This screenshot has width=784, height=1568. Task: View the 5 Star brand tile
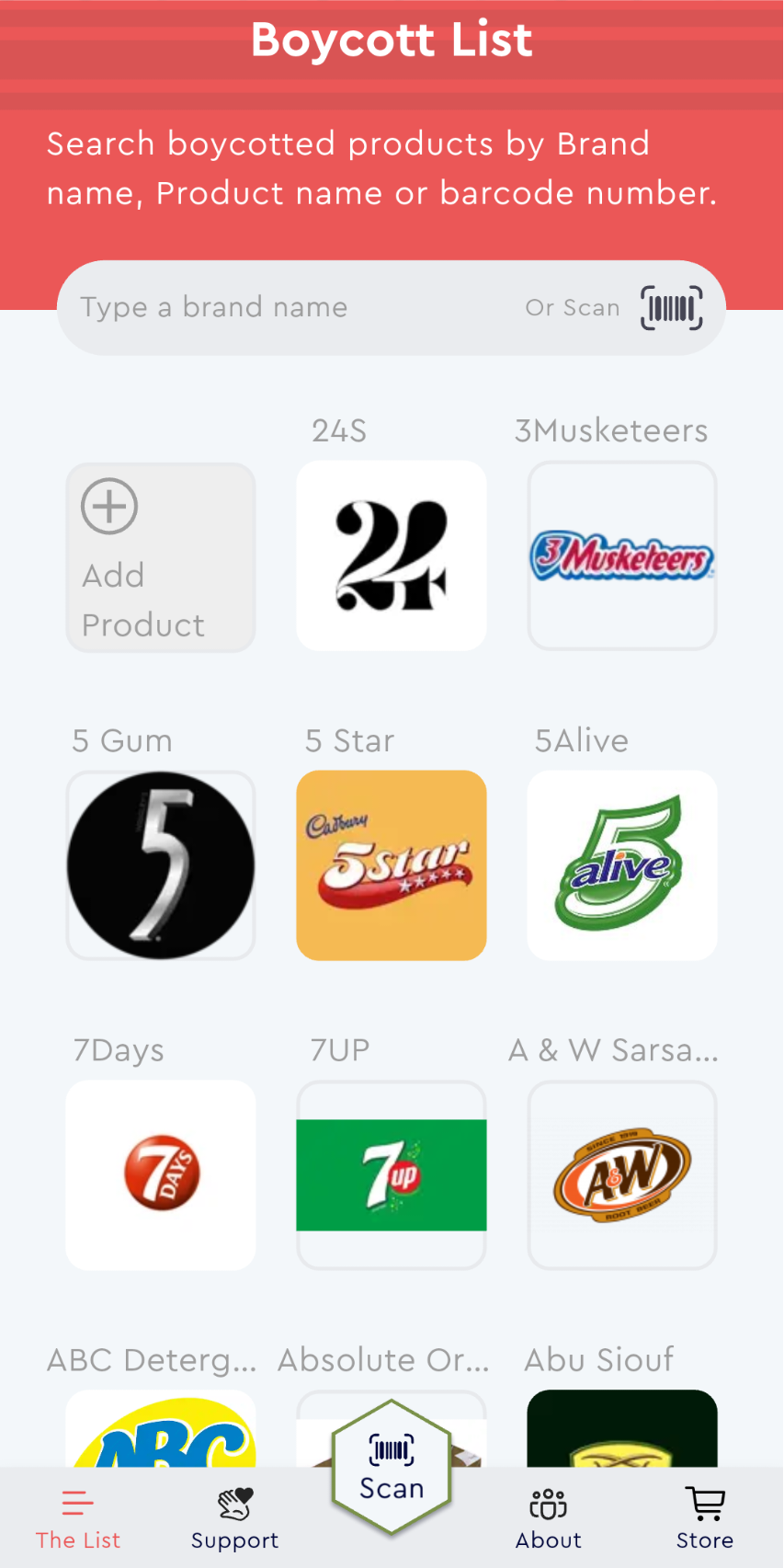[392, 865]
